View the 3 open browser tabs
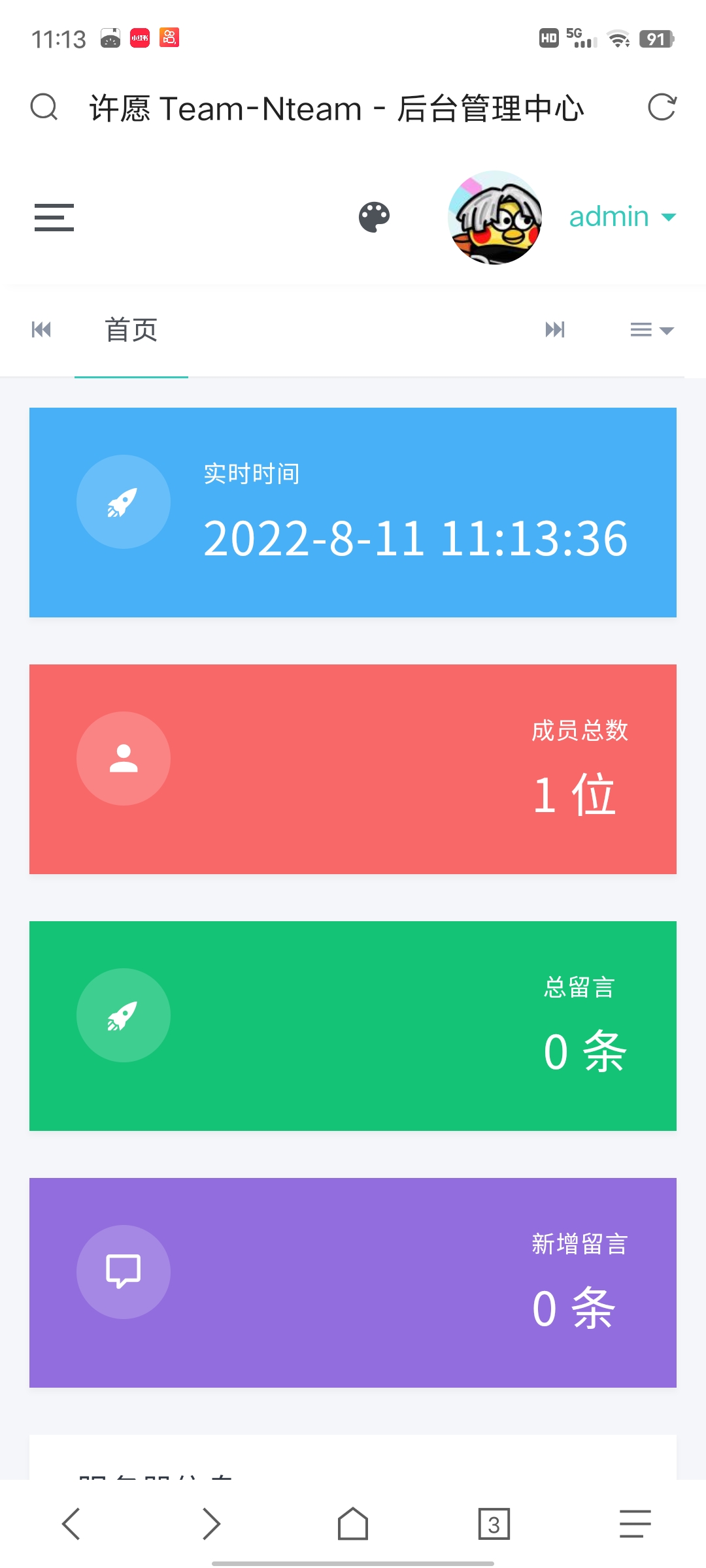The image size is (706, 1568). pyautogui.click(x=494, y=1524)
